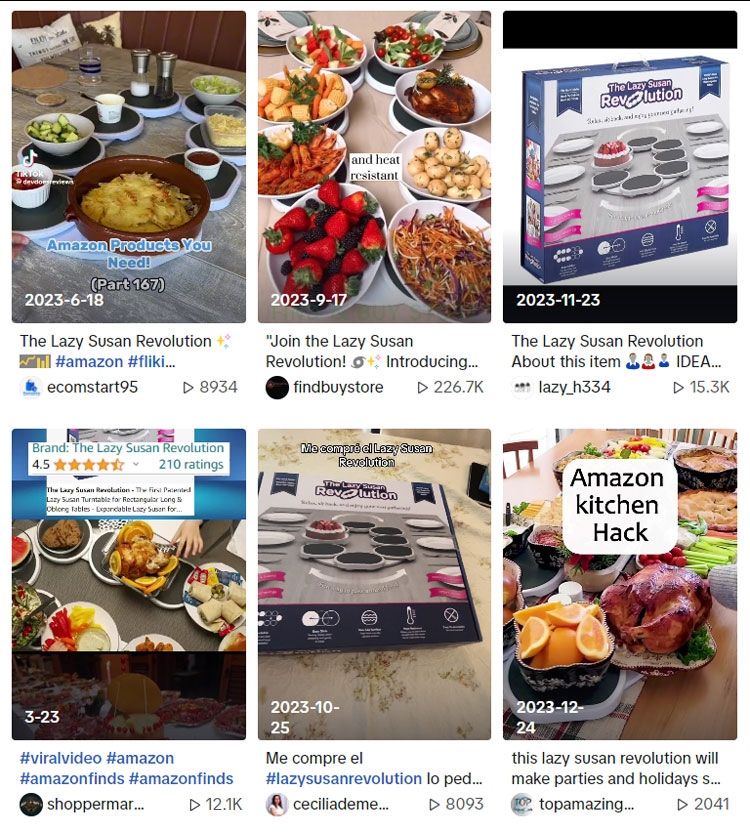Viewport: 750px width, 838px height.
Task: Open #amazon hashtag in ecomstart95's caption
Action: pos(89,362)
